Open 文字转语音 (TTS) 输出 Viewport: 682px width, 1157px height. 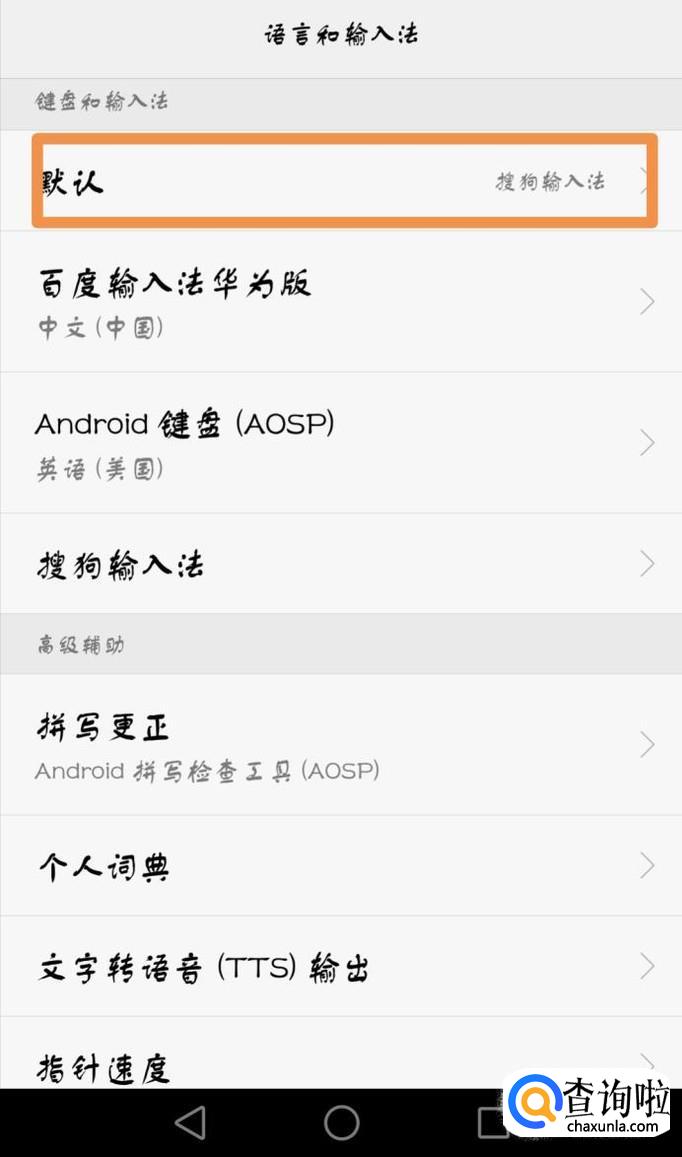point(341,967)
